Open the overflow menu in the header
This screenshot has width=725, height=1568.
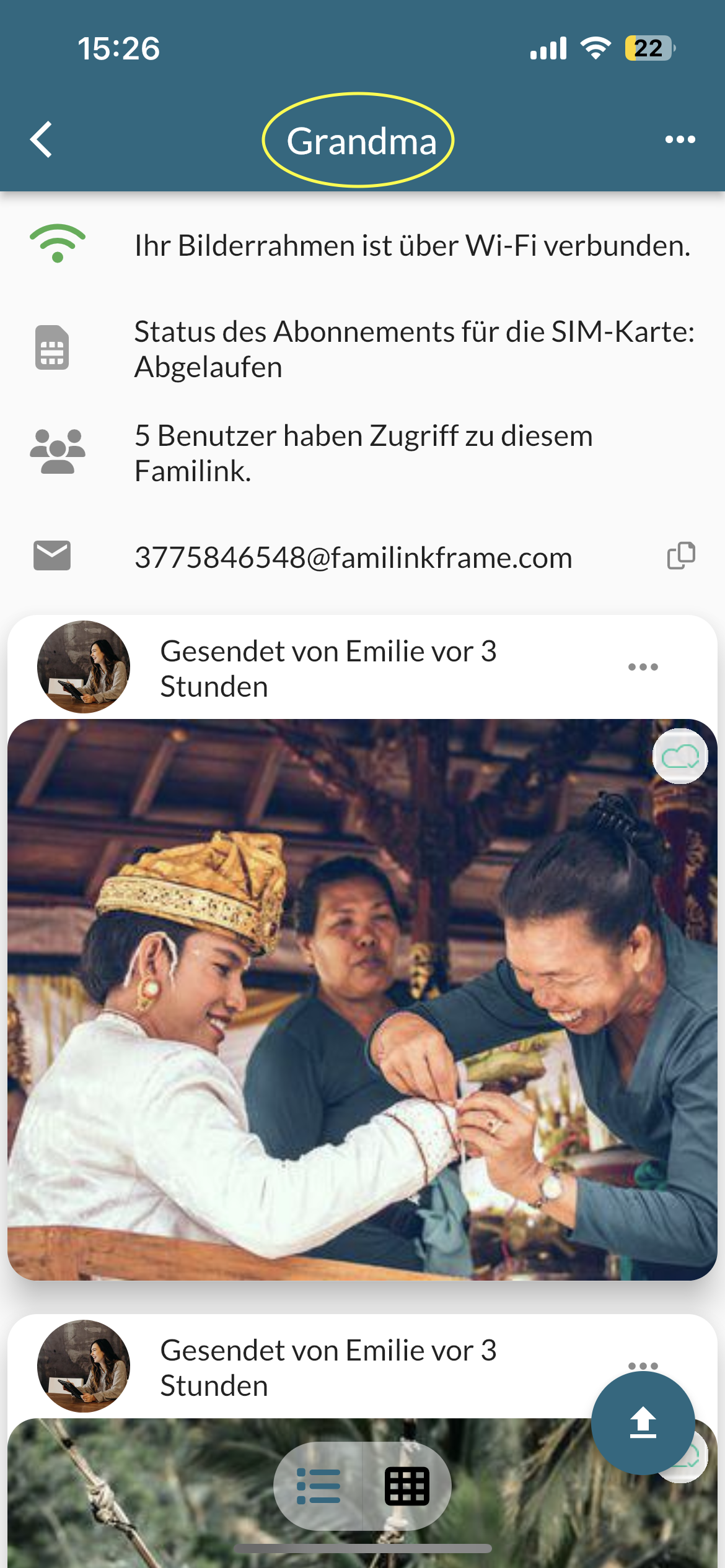(680, 140)
